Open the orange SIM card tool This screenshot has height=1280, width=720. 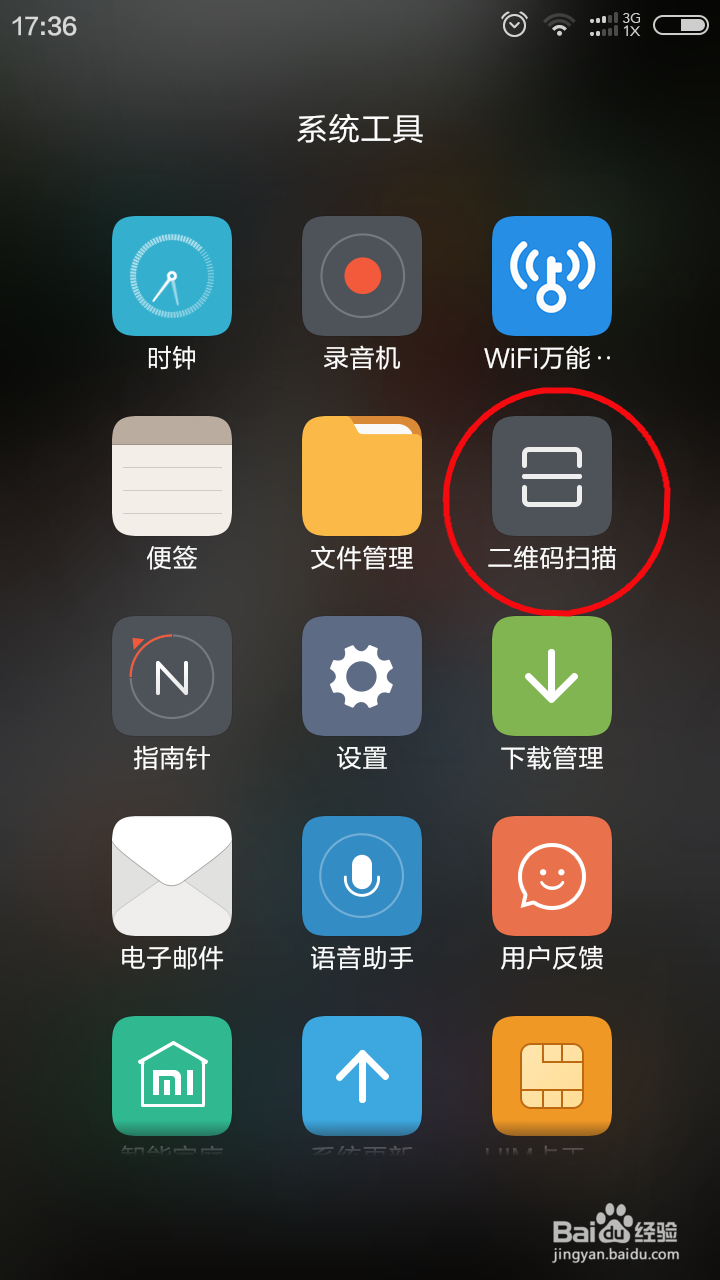pos(551,1076)
